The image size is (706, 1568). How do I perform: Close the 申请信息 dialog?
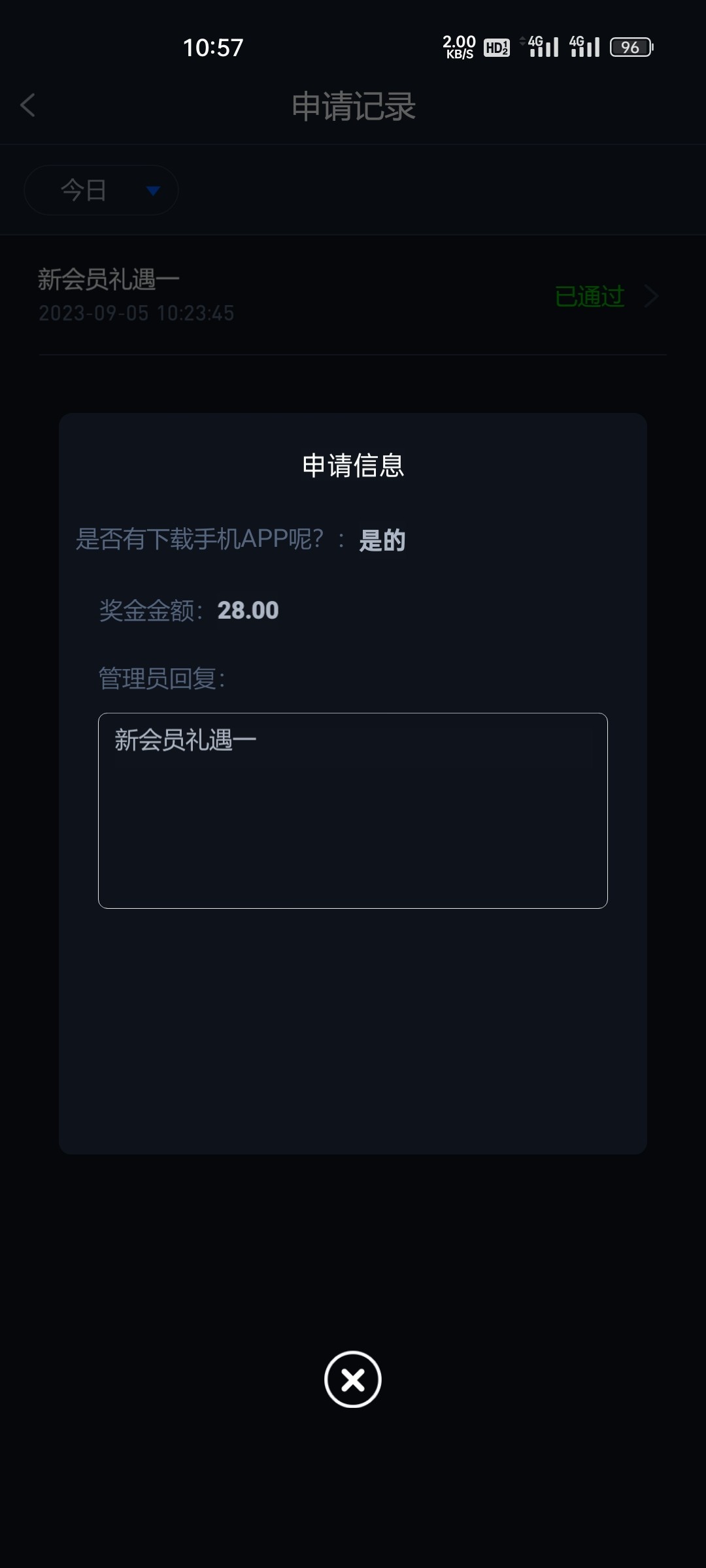(353, 1379)
